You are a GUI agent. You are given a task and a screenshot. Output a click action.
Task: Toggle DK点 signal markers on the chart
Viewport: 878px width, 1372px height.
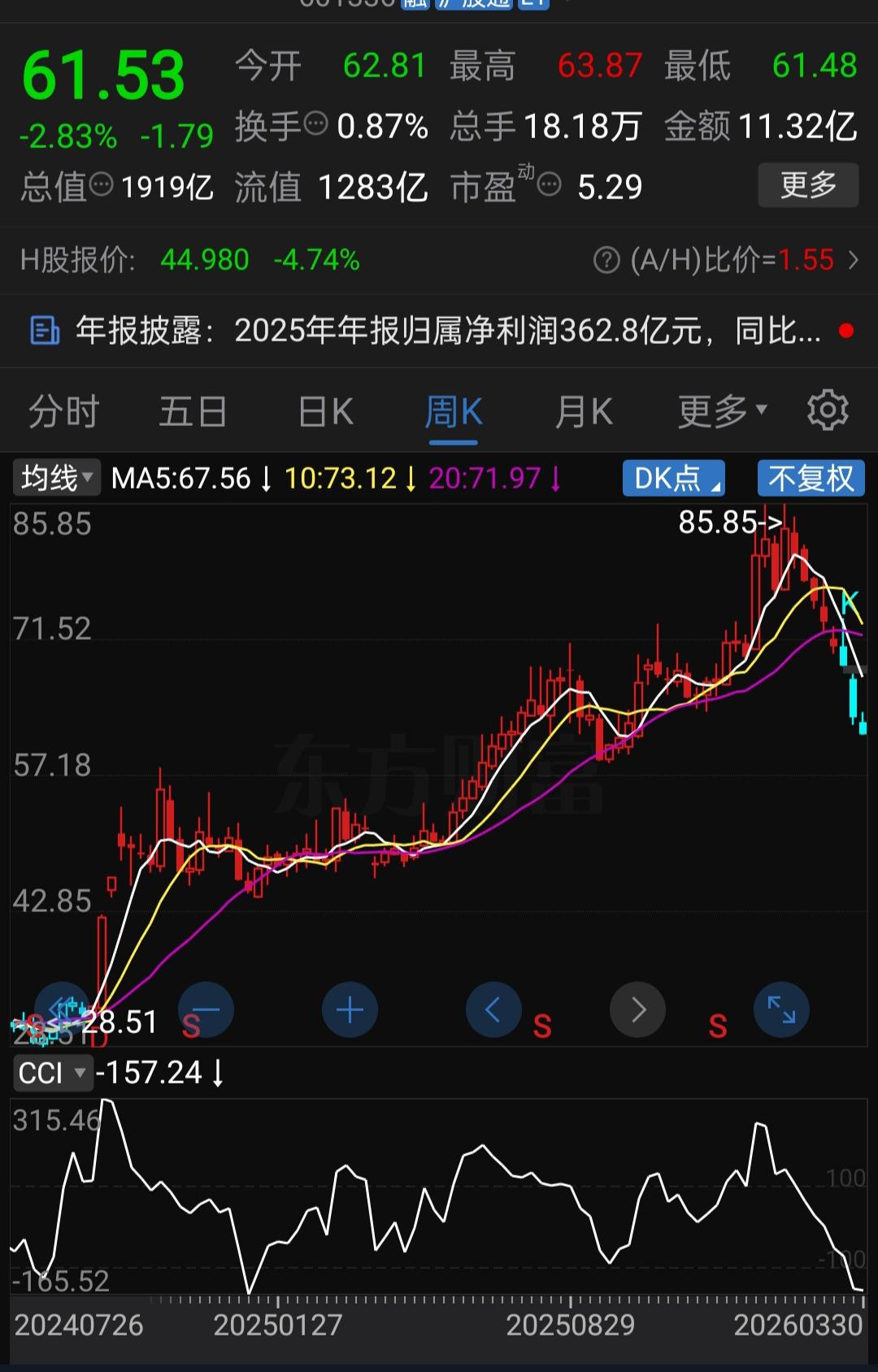click(672, 478)
